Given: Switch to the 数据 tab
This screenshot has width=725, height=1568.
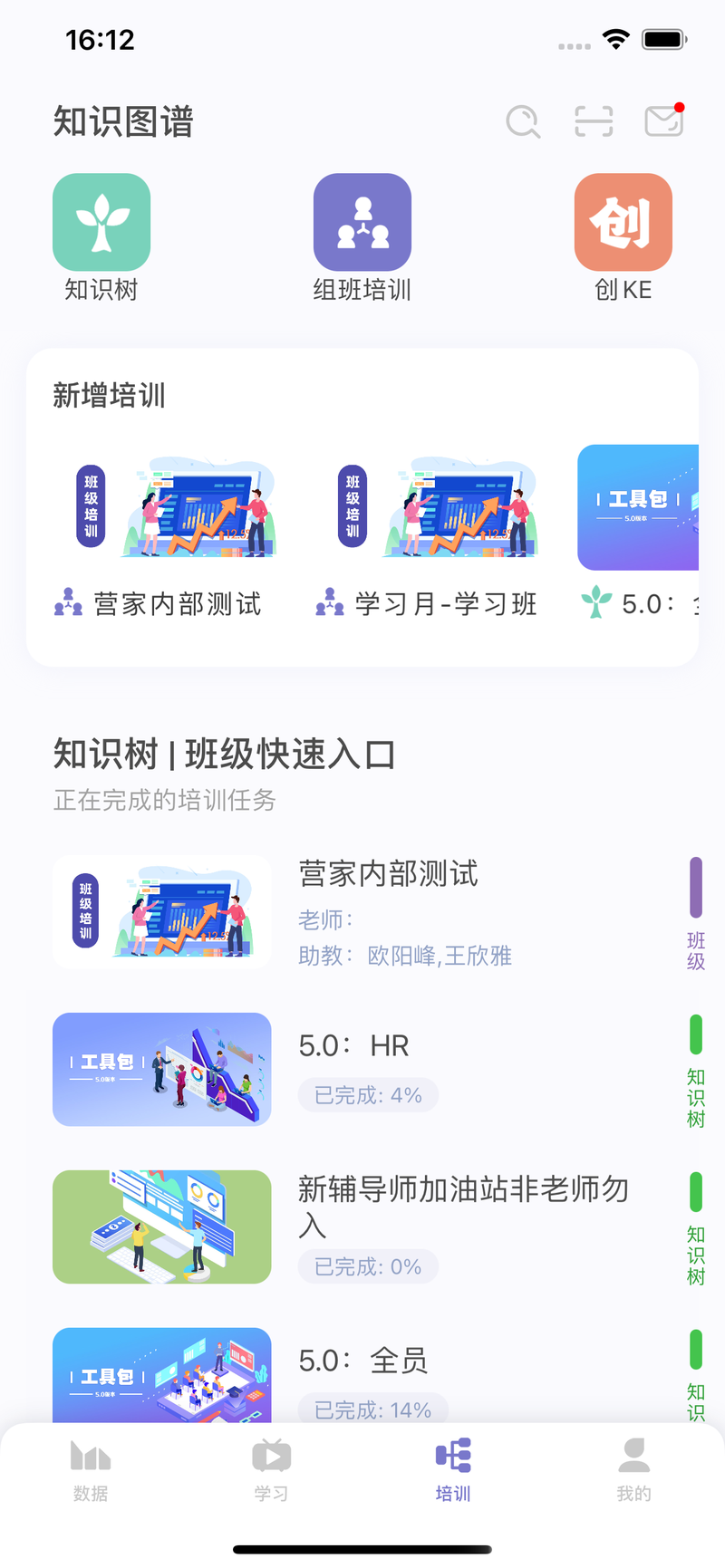Looking at the screenshot, I should point(91,1469).
